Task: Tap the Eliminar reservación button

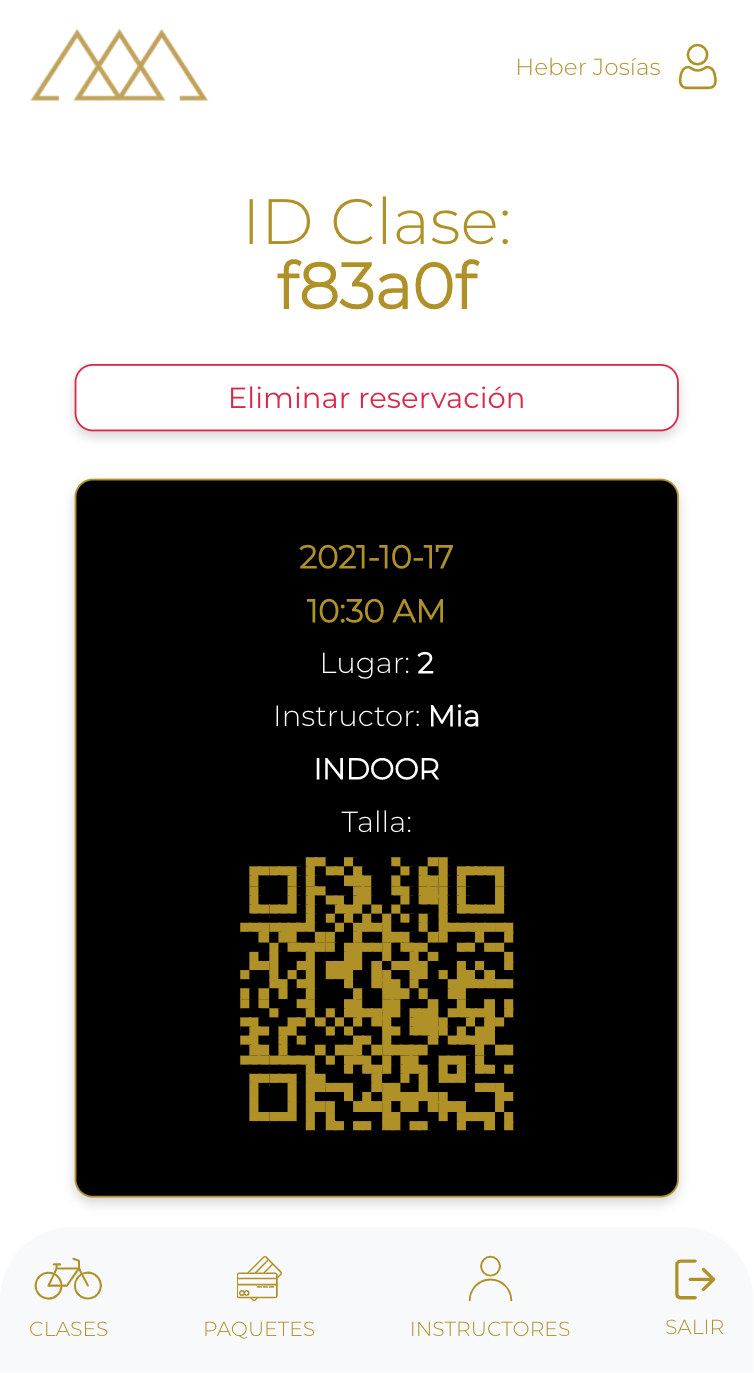Action: (376, 398)
